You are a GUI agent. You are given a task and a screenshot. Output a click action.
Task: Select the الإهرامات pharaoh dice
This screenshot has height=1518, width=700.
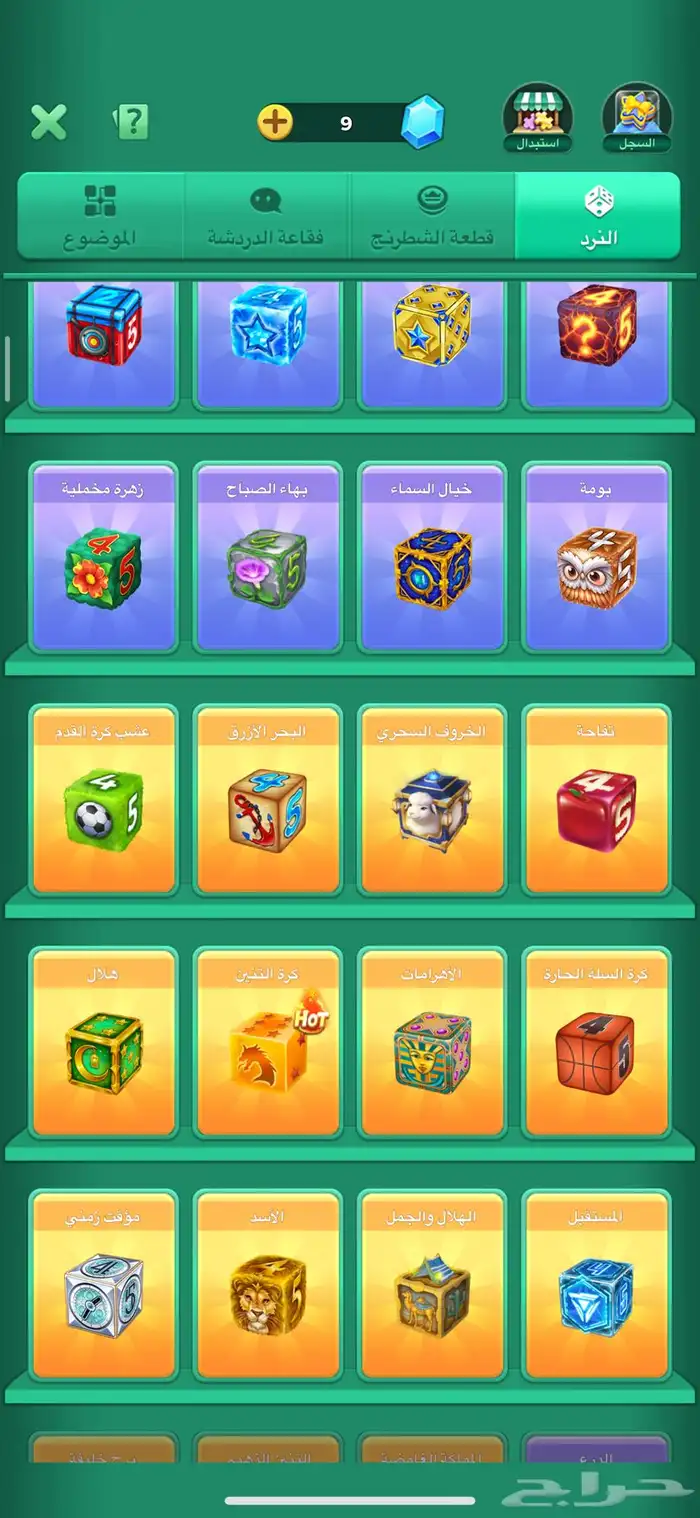432,1042
